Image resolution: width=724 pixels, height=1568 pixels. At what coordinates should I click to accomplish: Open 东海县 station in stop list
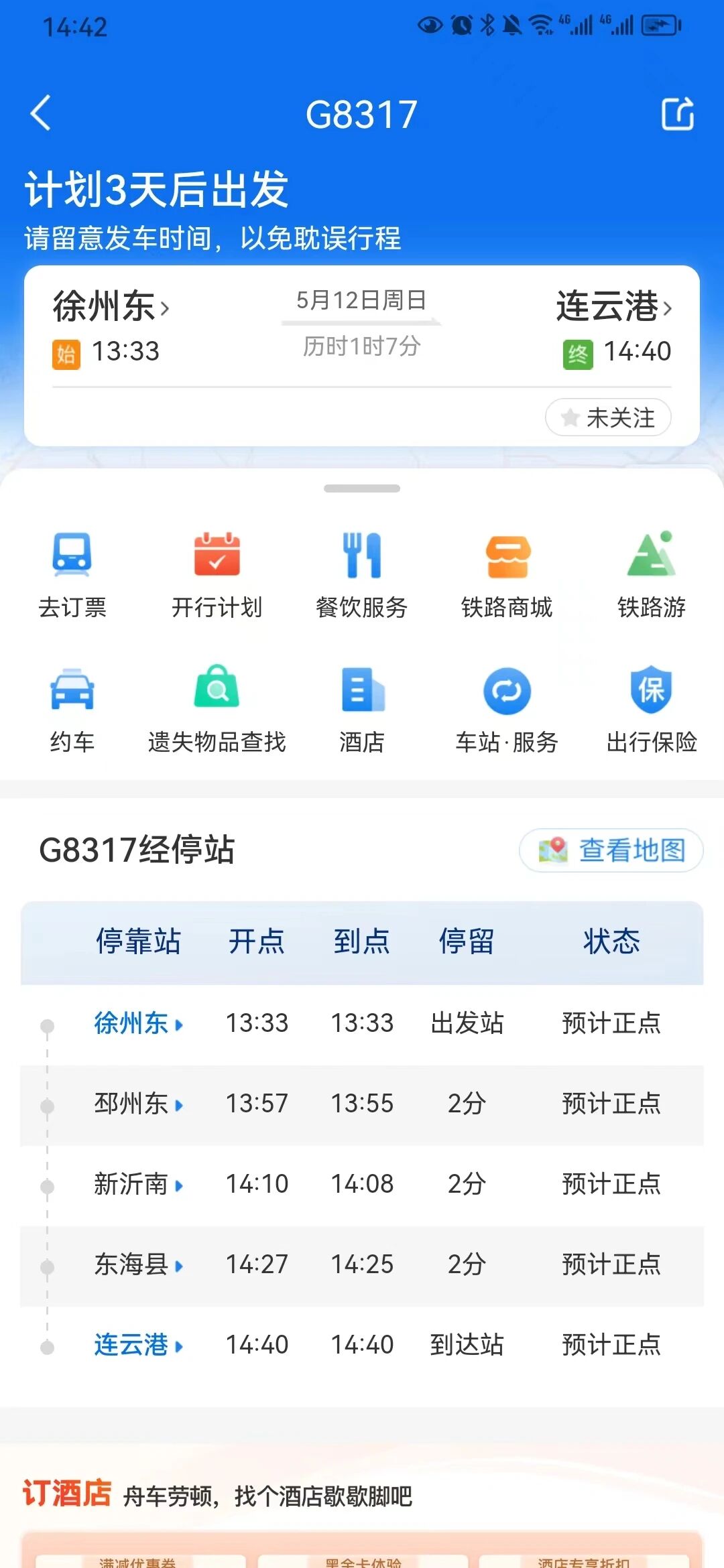click(138, 1264)
